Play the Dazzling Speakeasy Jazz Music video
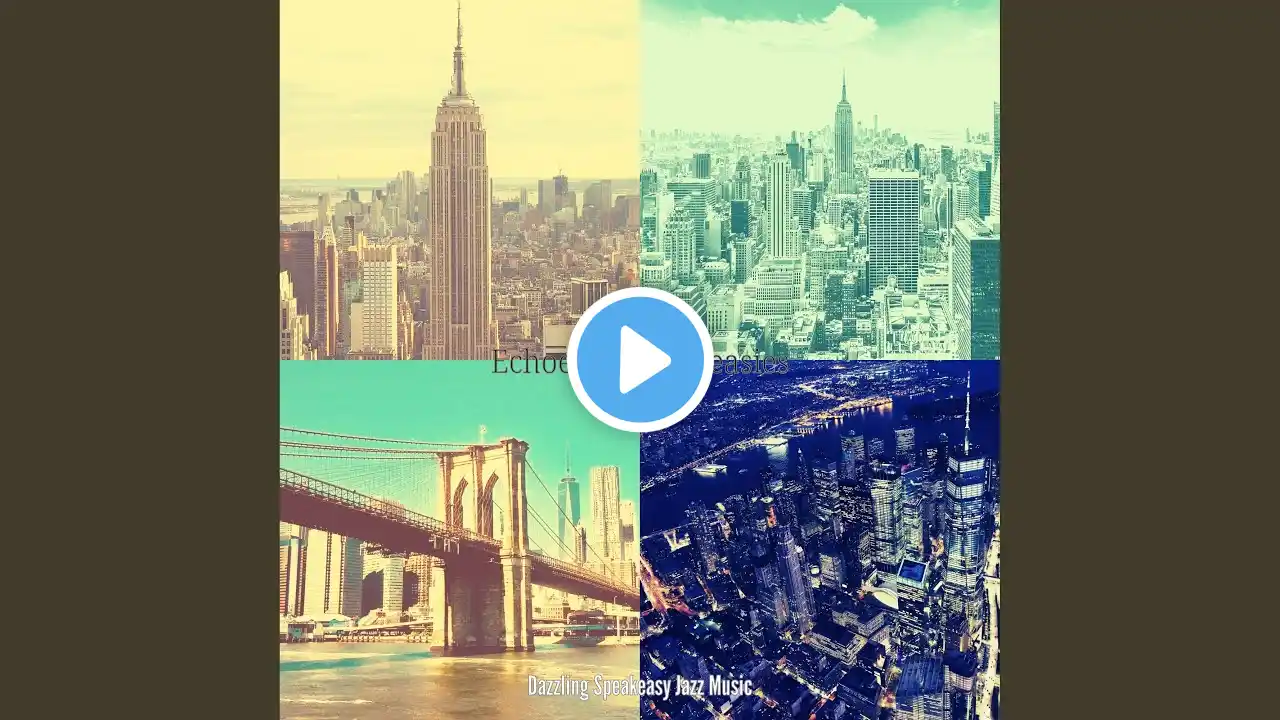 640,360
